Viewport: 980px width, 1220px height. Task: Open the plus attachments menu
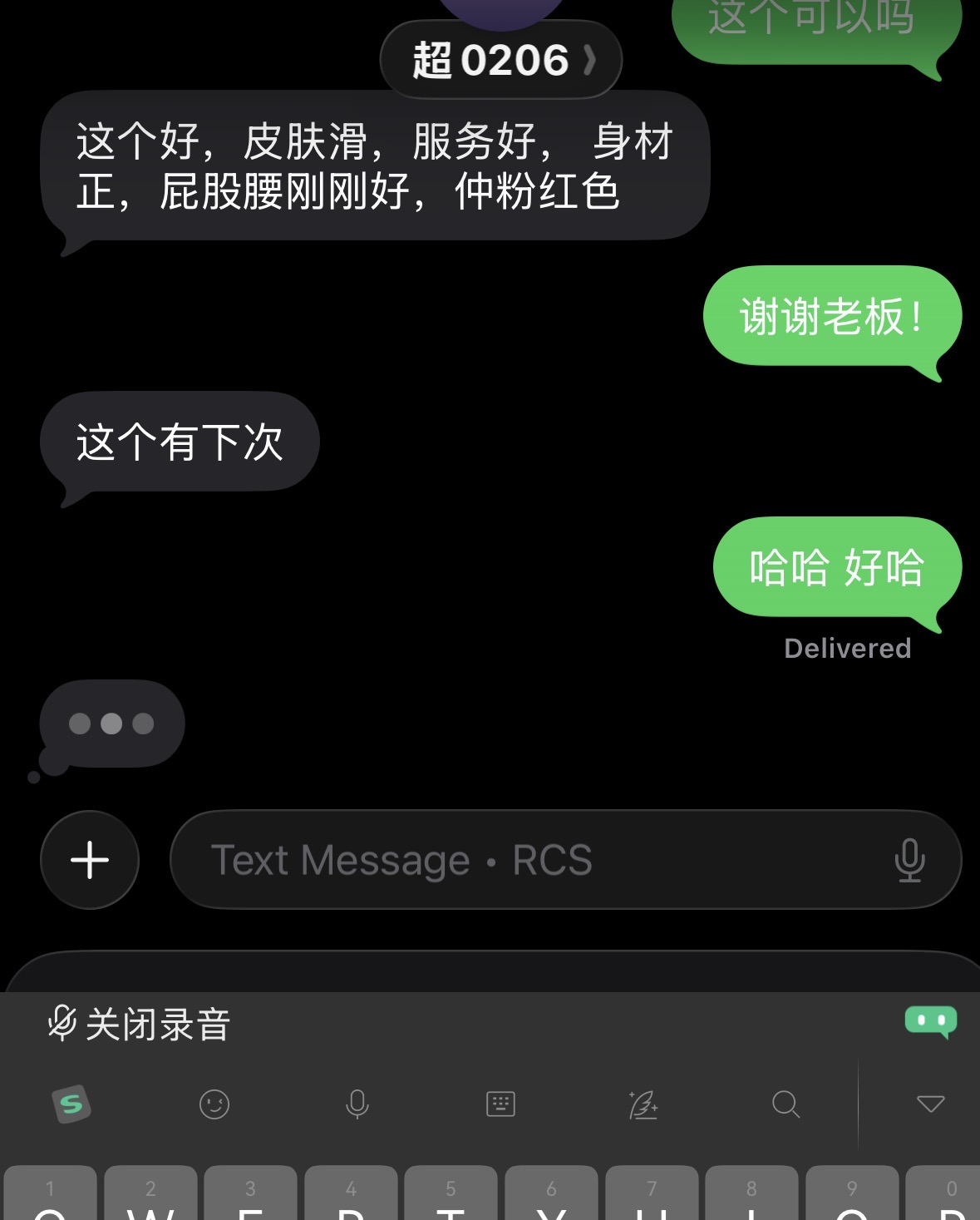click(x=90, y=860)
